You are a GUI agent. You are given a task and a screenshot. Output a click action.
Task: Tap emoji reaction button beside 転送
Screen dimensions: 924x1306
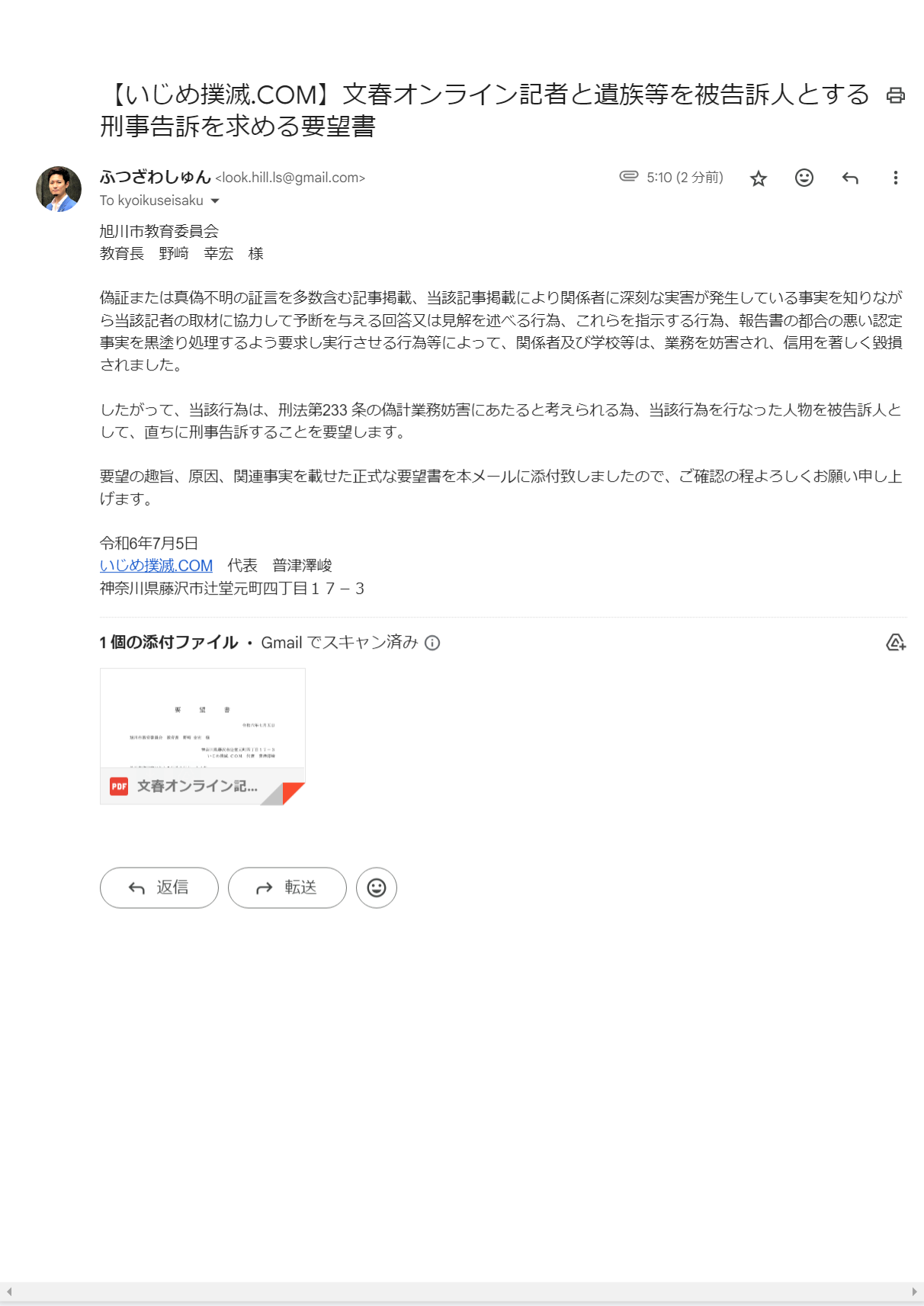pyautogui.click(x=377, y=887)
